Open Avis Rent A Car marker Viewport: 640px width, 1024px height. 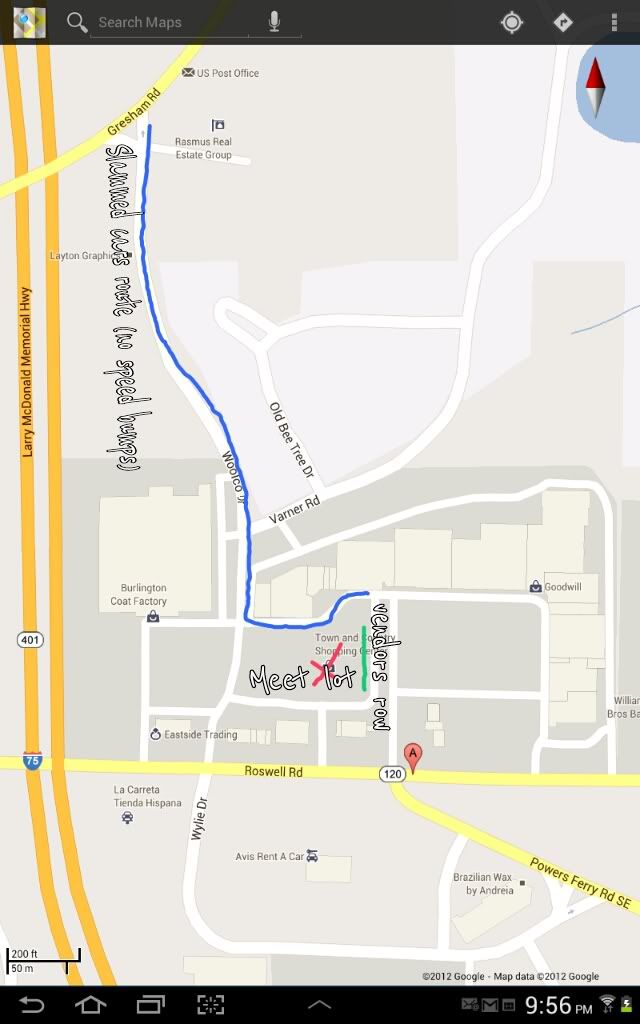tap(313, 856)
